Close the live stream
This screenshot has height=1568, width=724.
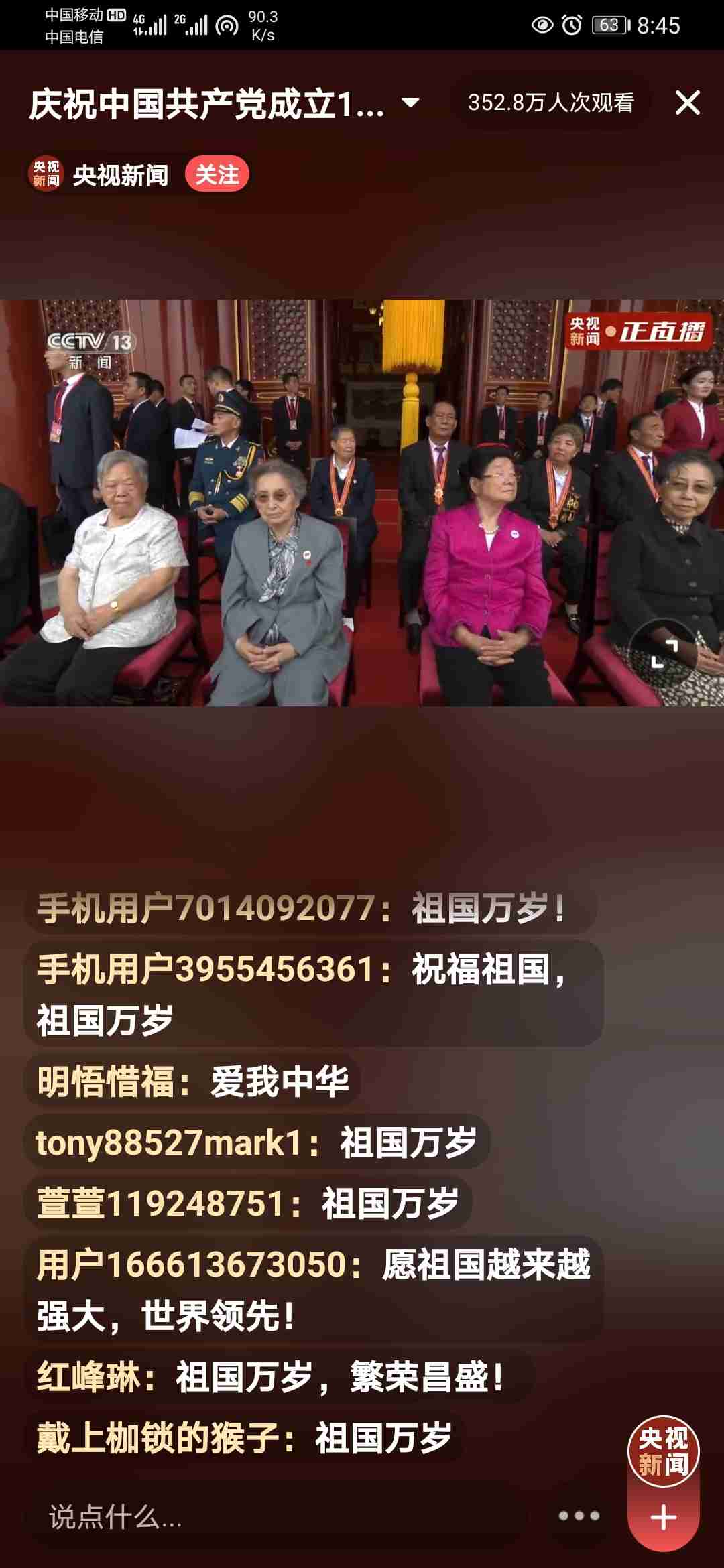pyautogui.click(x=687, y=103)
